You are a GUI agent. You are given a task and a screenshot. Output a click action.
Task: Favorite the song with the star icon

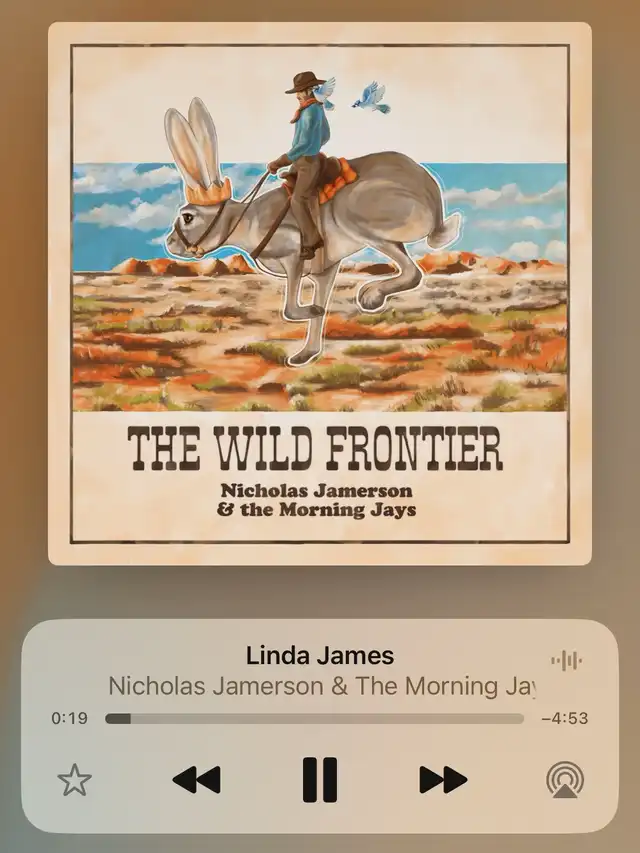(x=75, y=780)
